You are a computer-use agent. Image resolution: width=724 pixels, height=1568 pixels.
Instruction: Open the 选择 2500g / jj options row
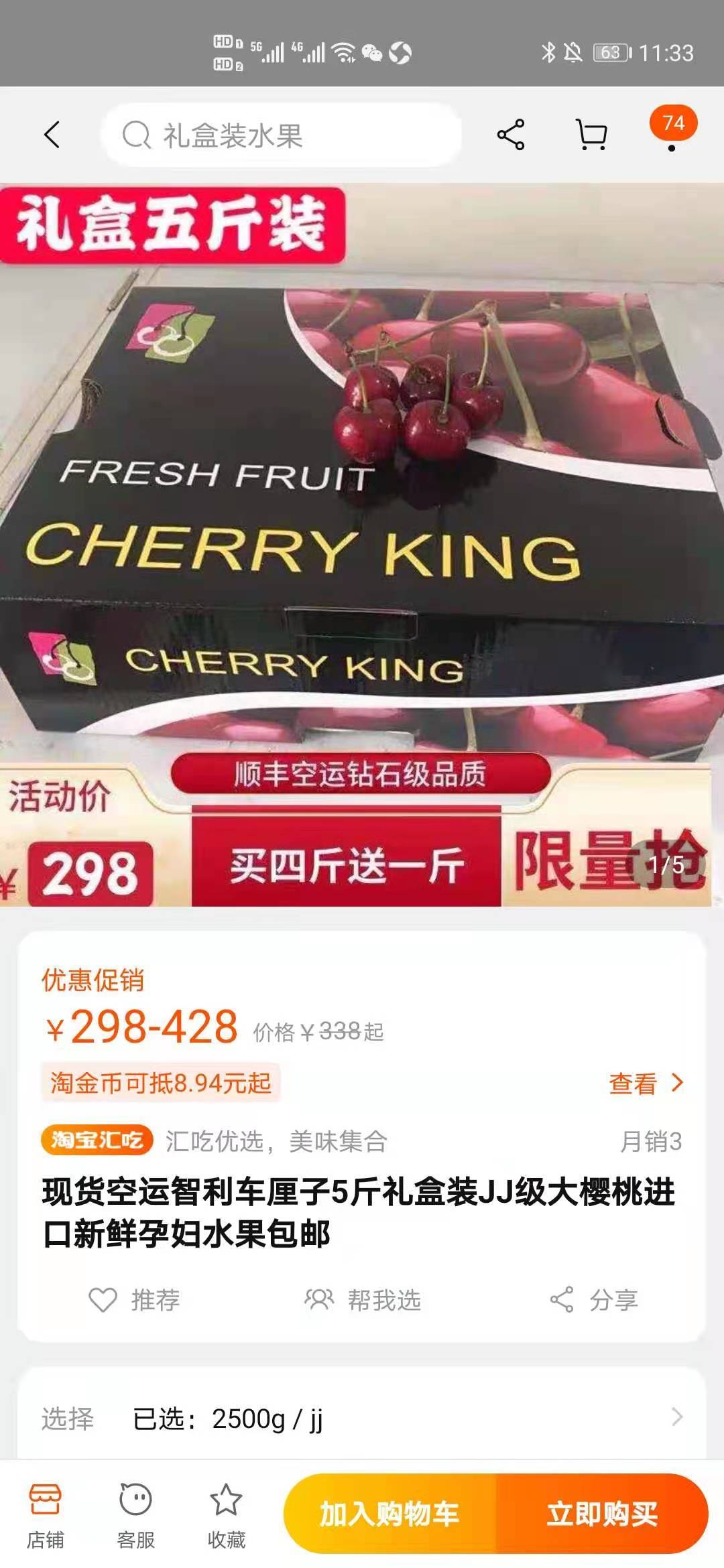click(x=362, y=1417)
